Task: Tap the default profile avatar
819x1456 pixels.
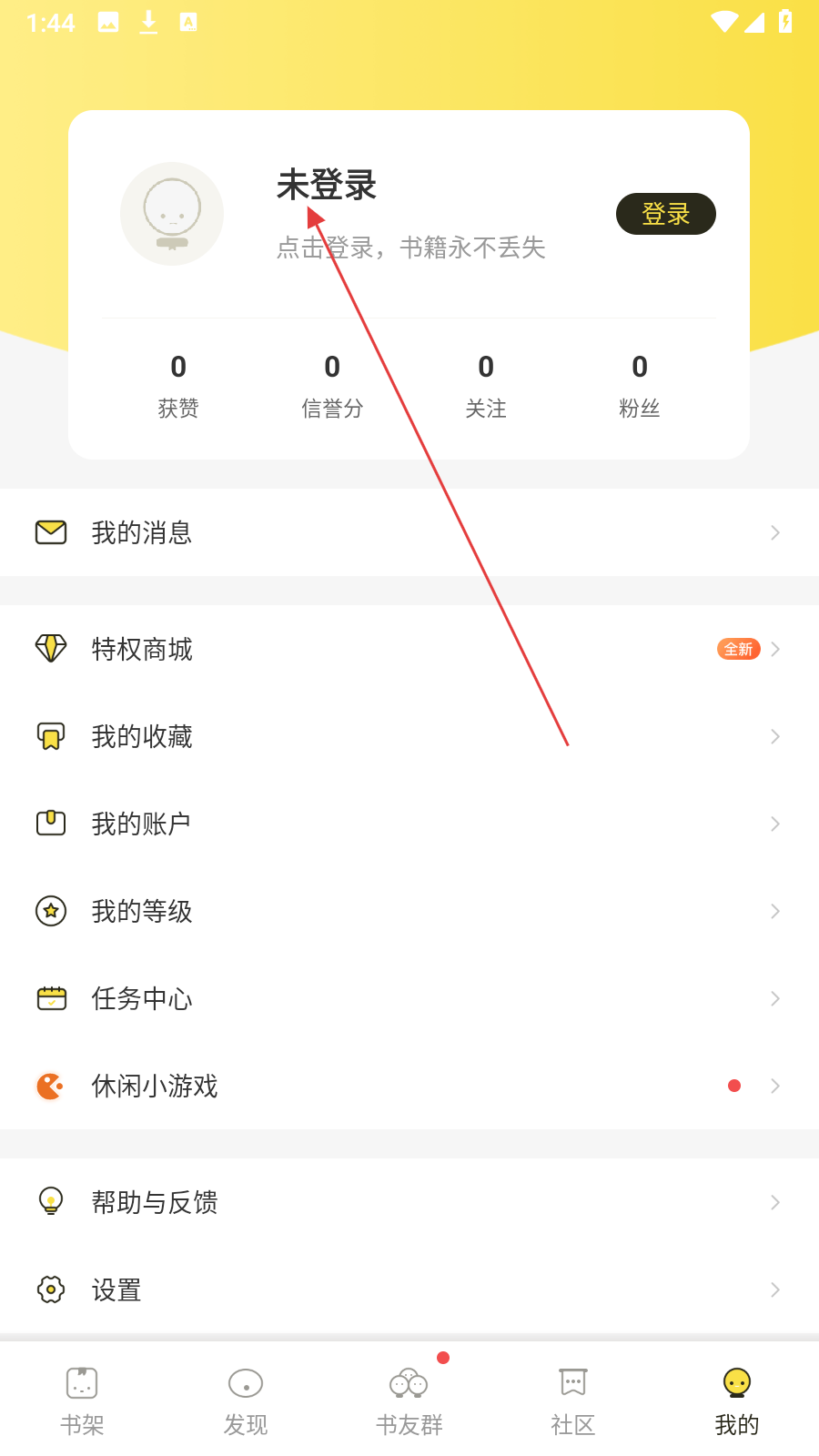Action: tap(172, 214)
